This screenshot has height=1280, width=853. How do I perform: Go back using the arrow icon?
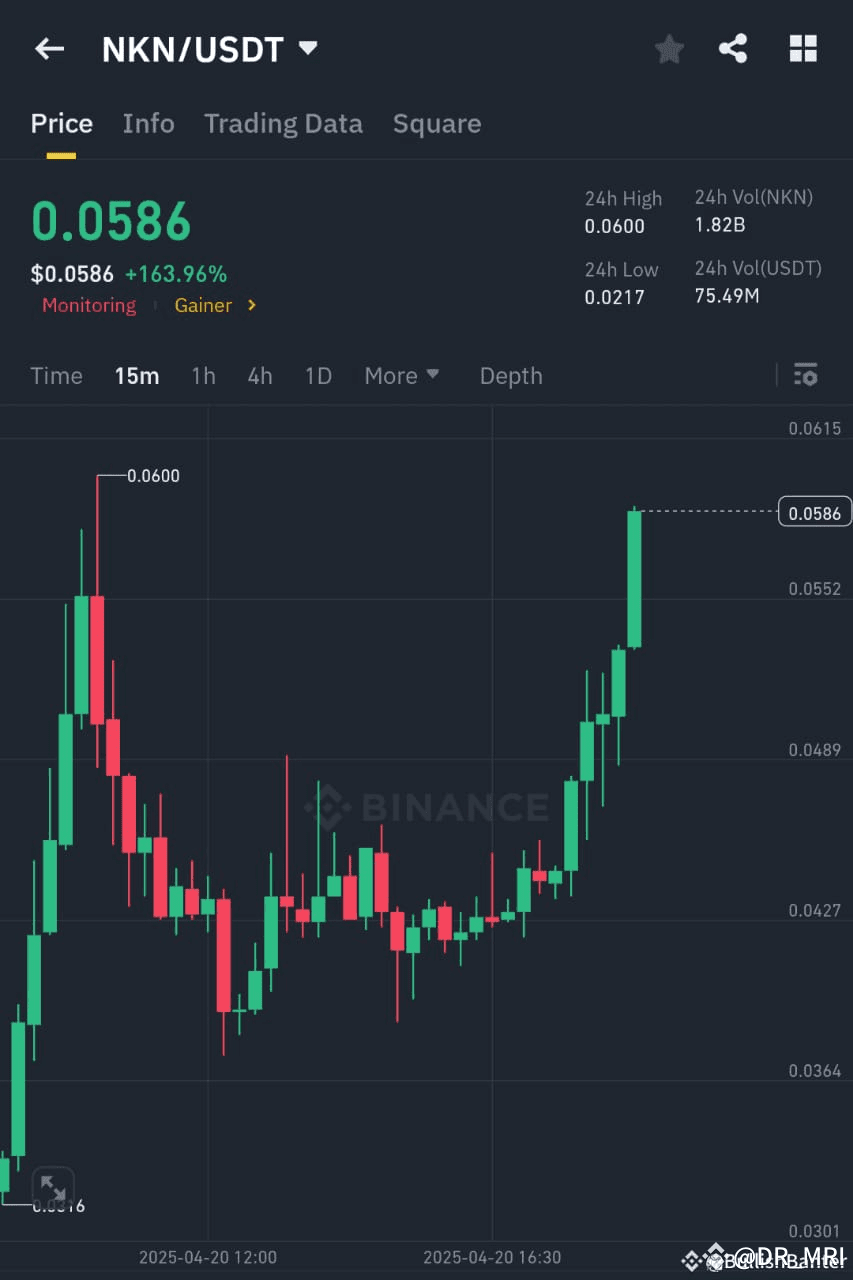tap(49, 49)
